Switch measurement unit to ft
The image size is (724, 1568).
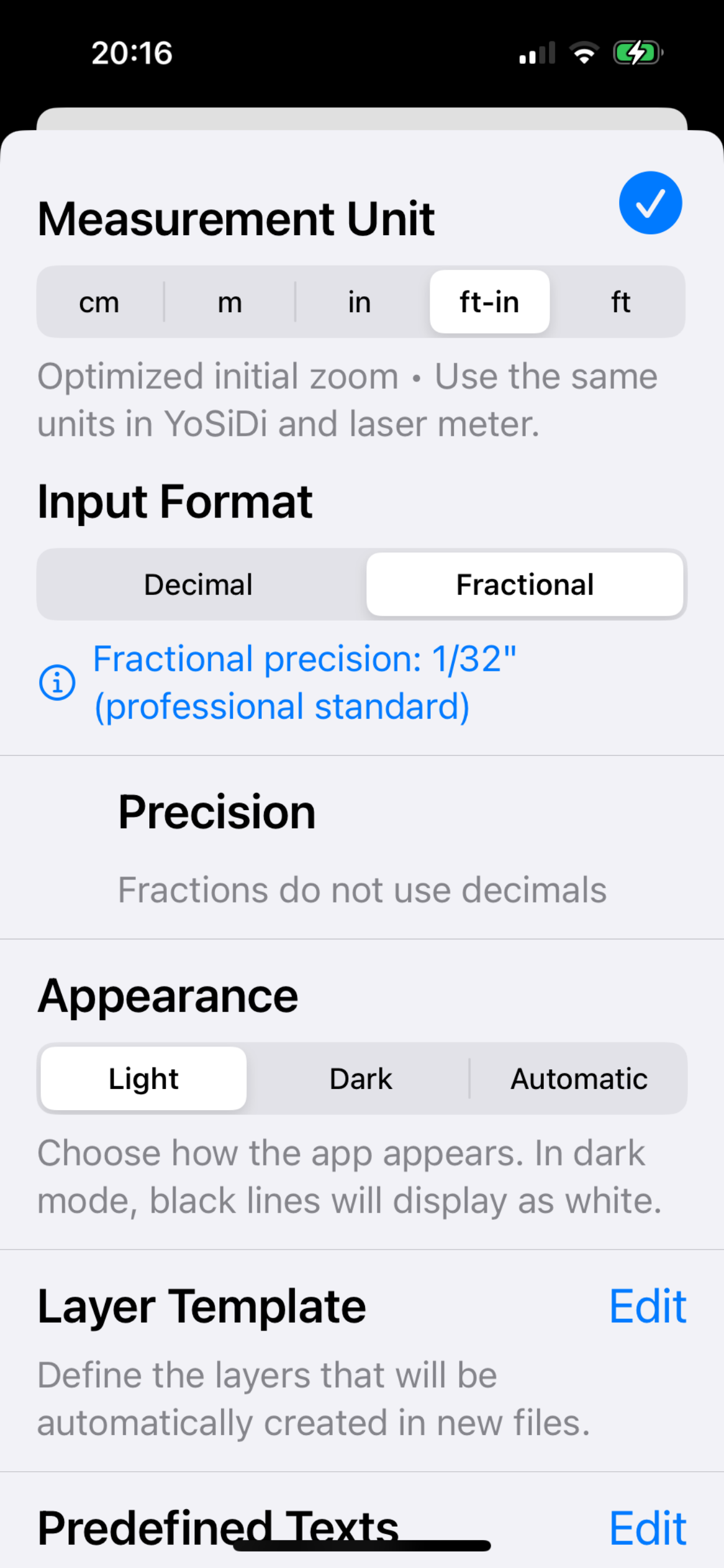tap(620, 302)
